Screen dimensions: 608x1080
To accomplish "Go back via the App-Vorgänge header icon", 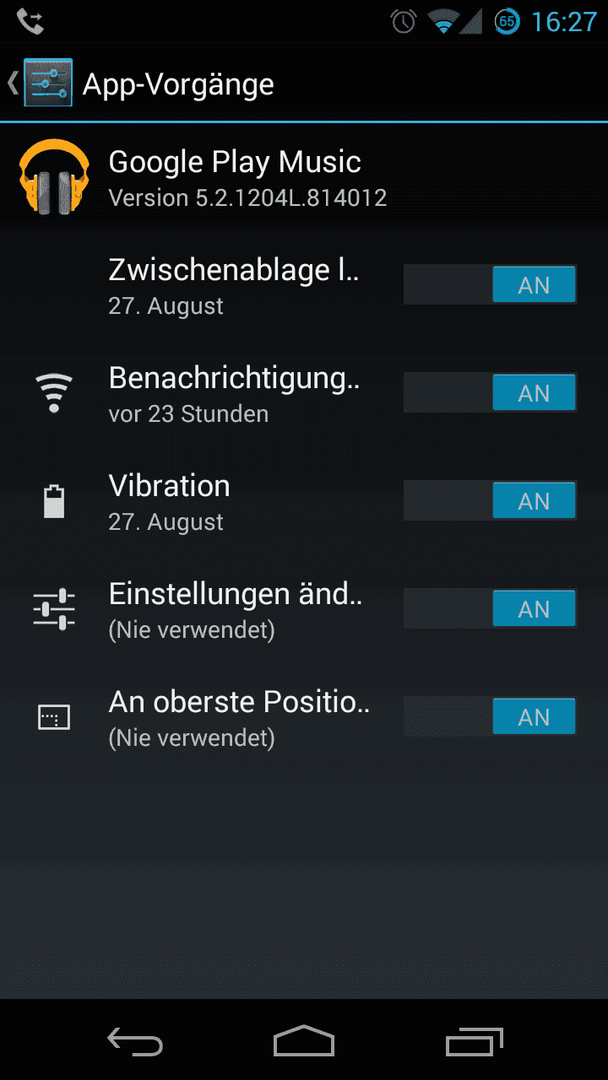I will coord(39,83).
